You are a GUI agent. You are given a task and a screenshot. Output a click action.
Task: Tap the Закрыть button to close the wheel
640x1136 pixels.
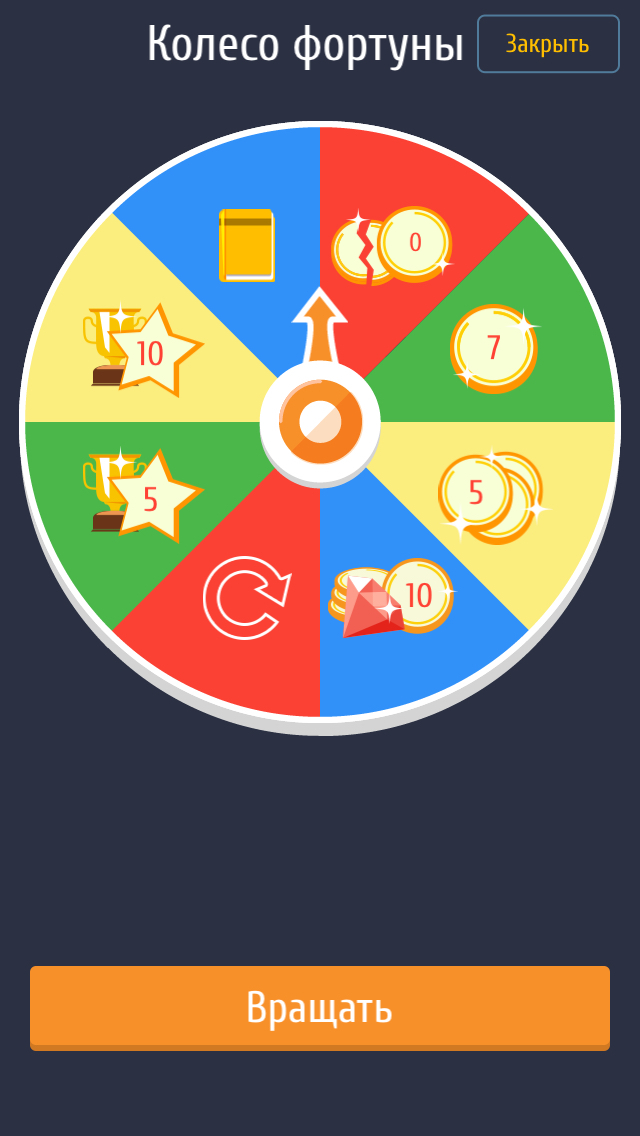coord(548,44)
